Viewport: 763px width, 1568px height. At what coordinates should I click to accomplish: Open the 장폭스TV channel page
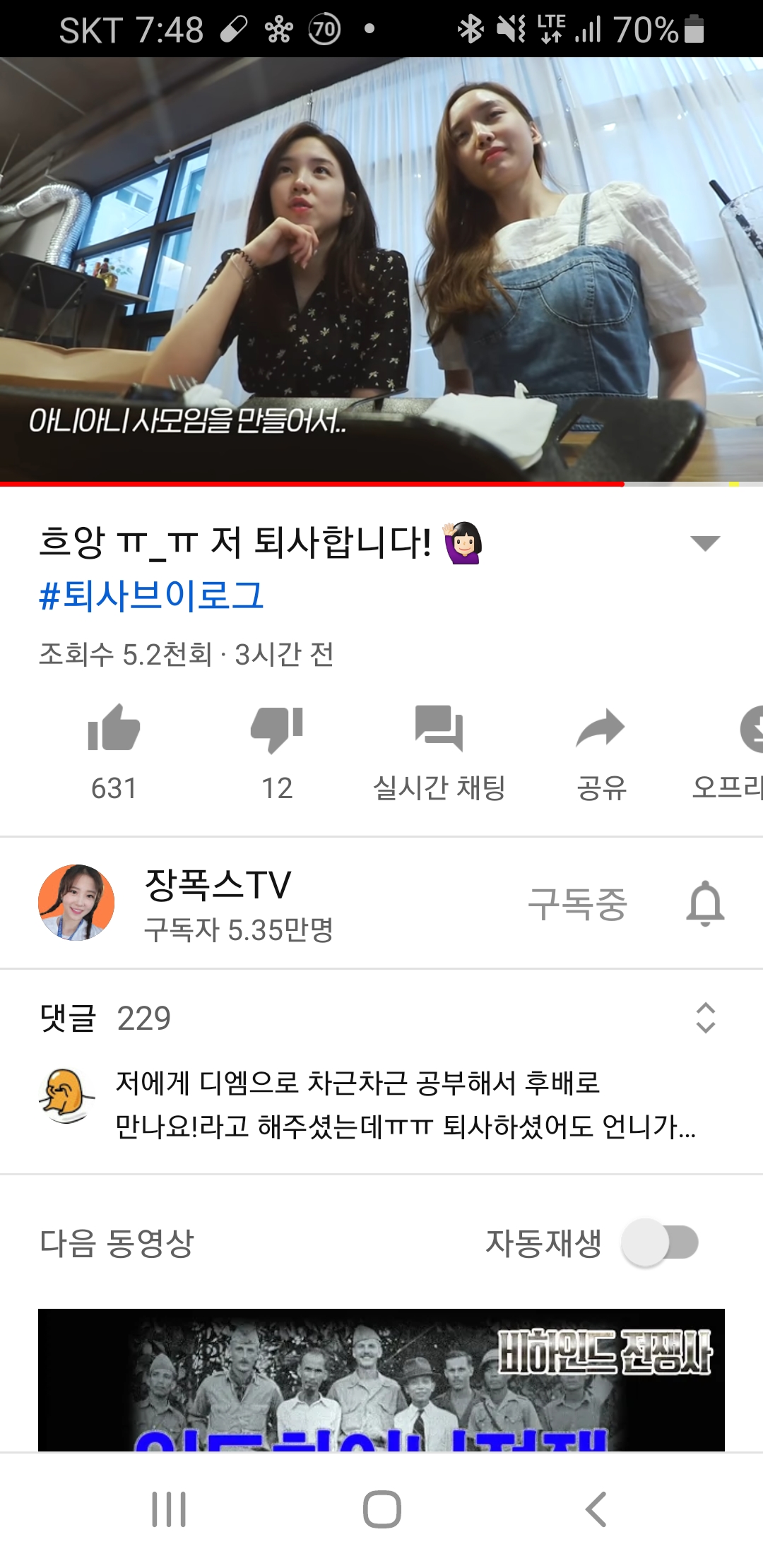pos(218,903)
